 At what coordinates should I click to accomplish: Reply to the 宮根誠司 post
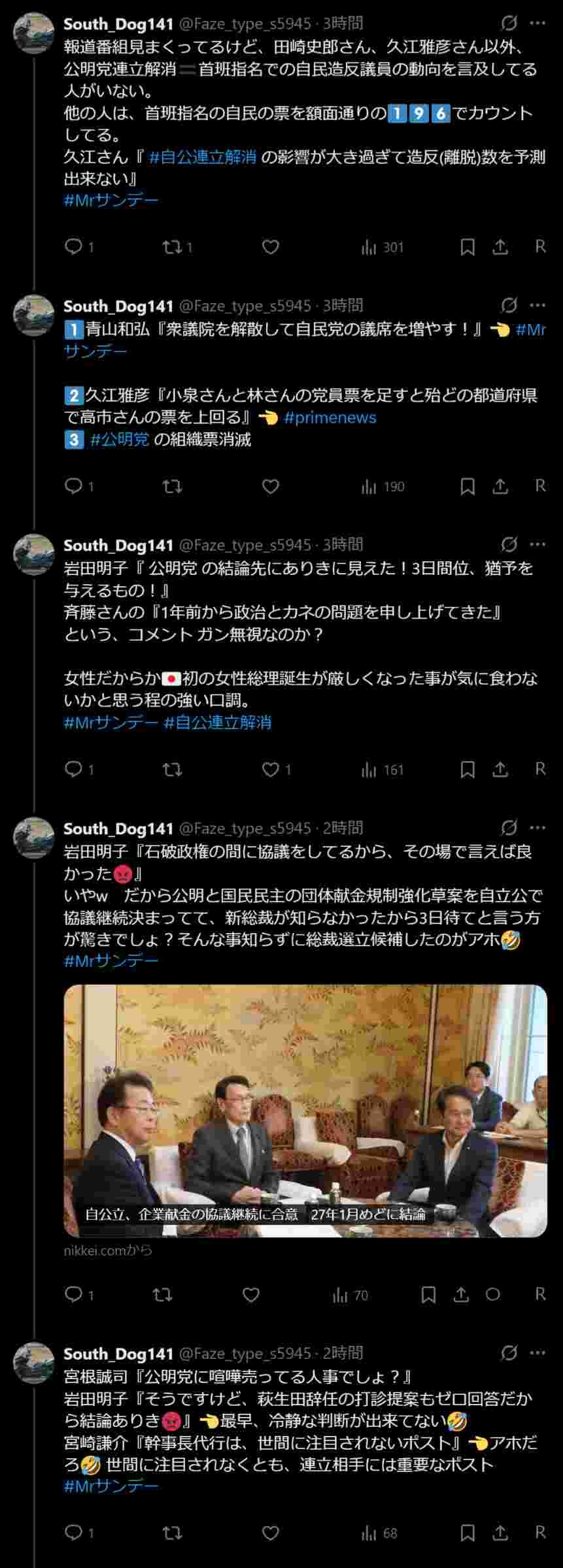tap(74, 1532)
